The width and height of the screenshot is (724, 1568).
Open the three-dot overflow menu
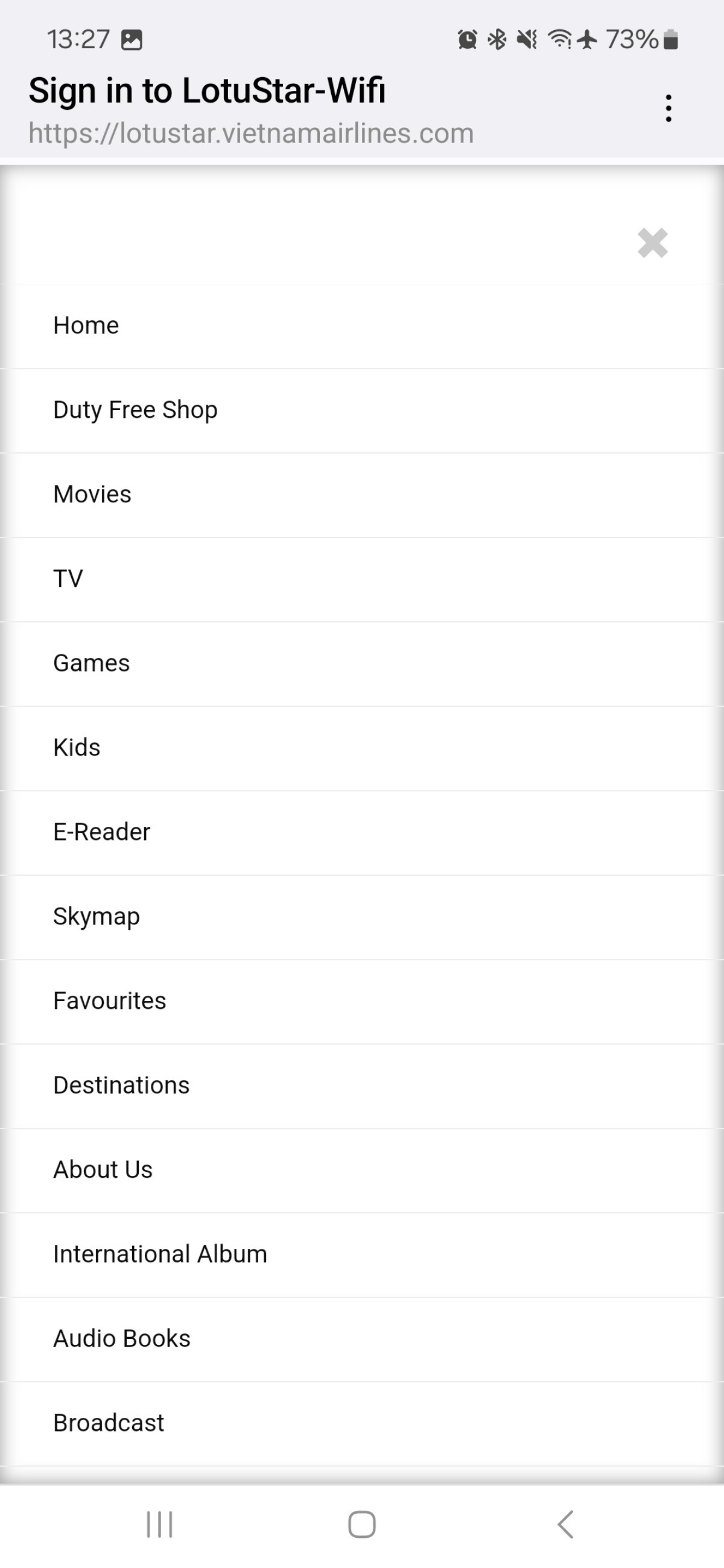[668, 109]
